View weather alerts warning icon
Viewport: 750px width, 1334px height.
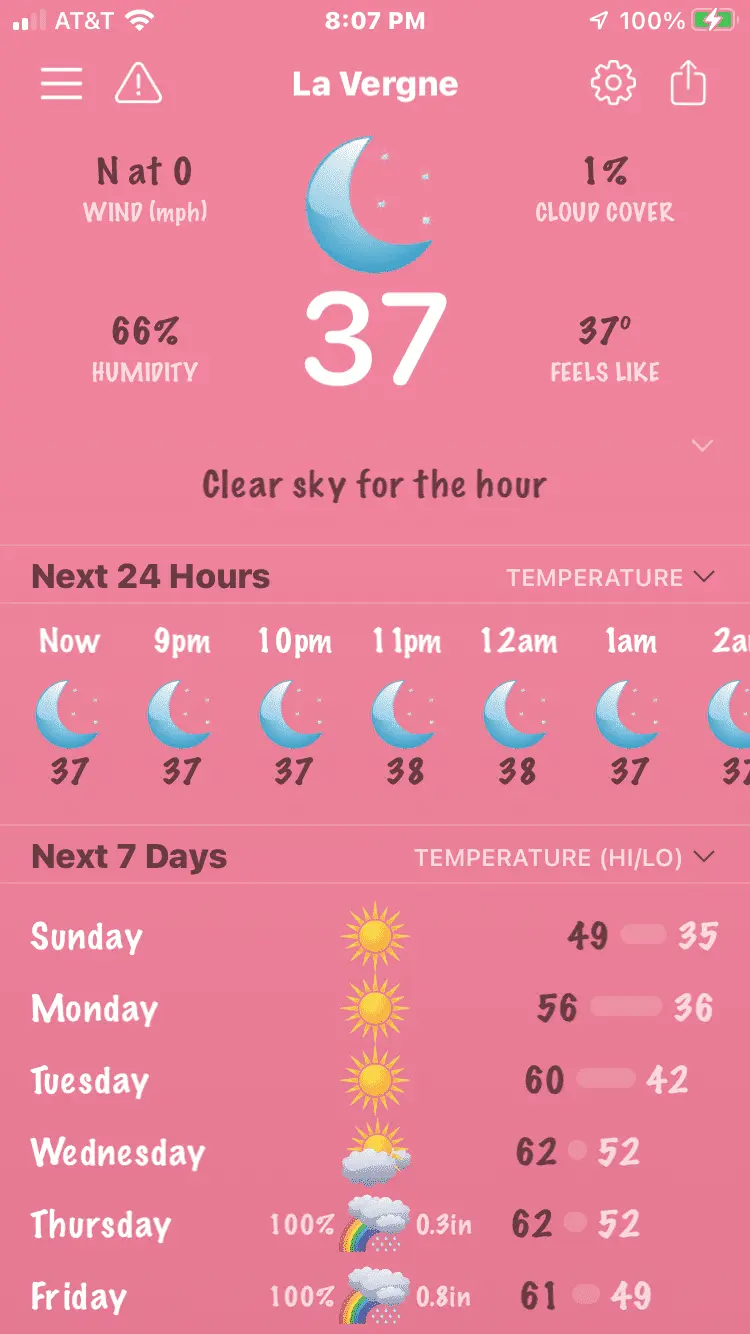[138, 84]
